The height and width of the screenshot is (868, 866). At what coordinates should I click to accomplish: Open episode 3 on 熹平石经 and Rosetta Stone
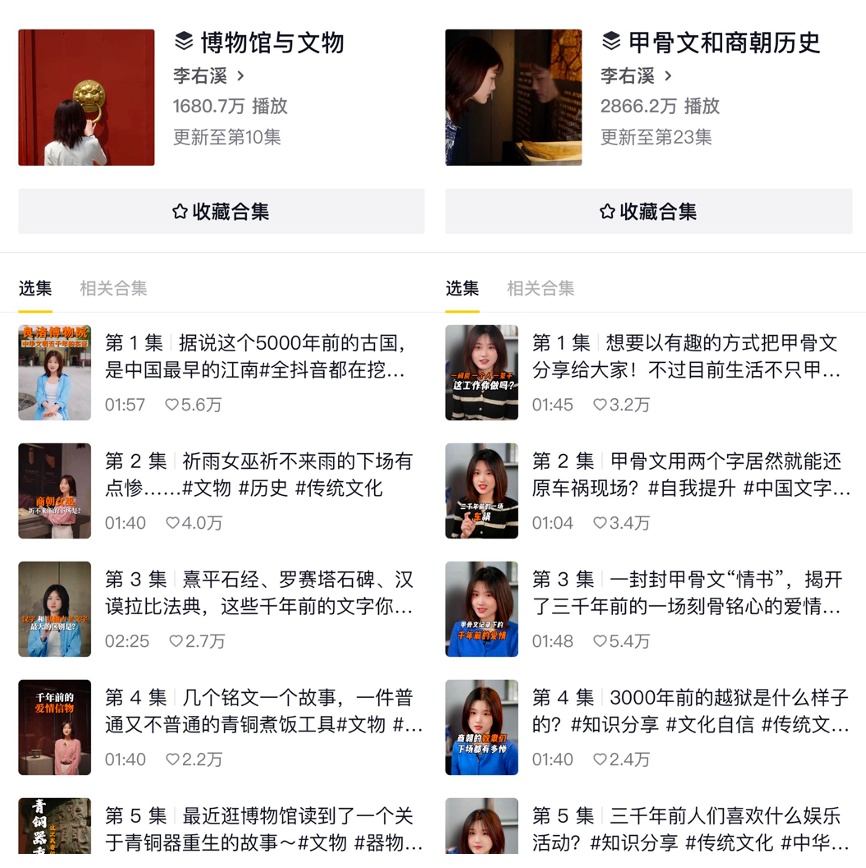pyautogui.click(x=257, y=593)
